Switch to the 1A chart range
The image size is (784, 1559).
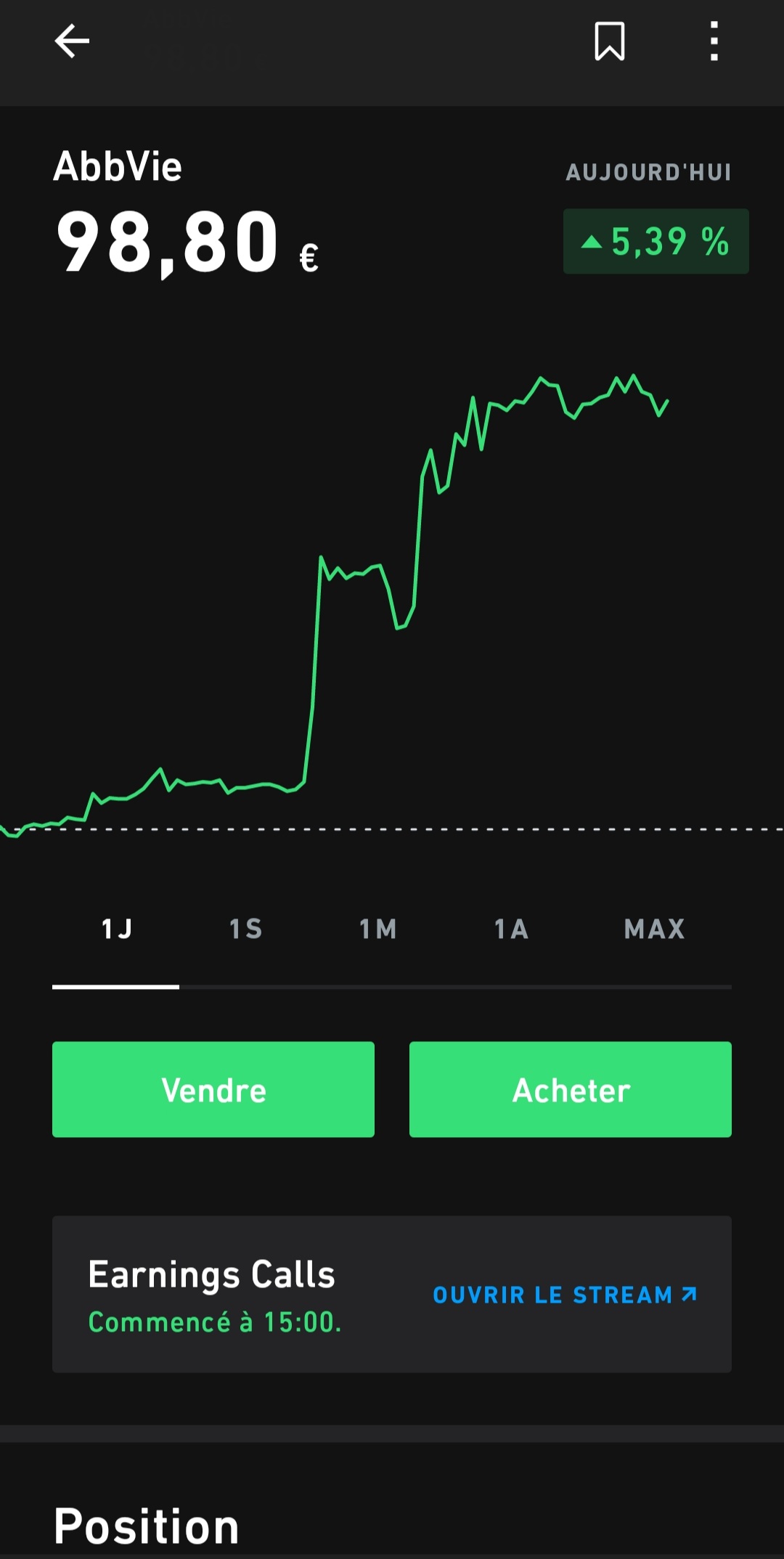click(511, 929)
